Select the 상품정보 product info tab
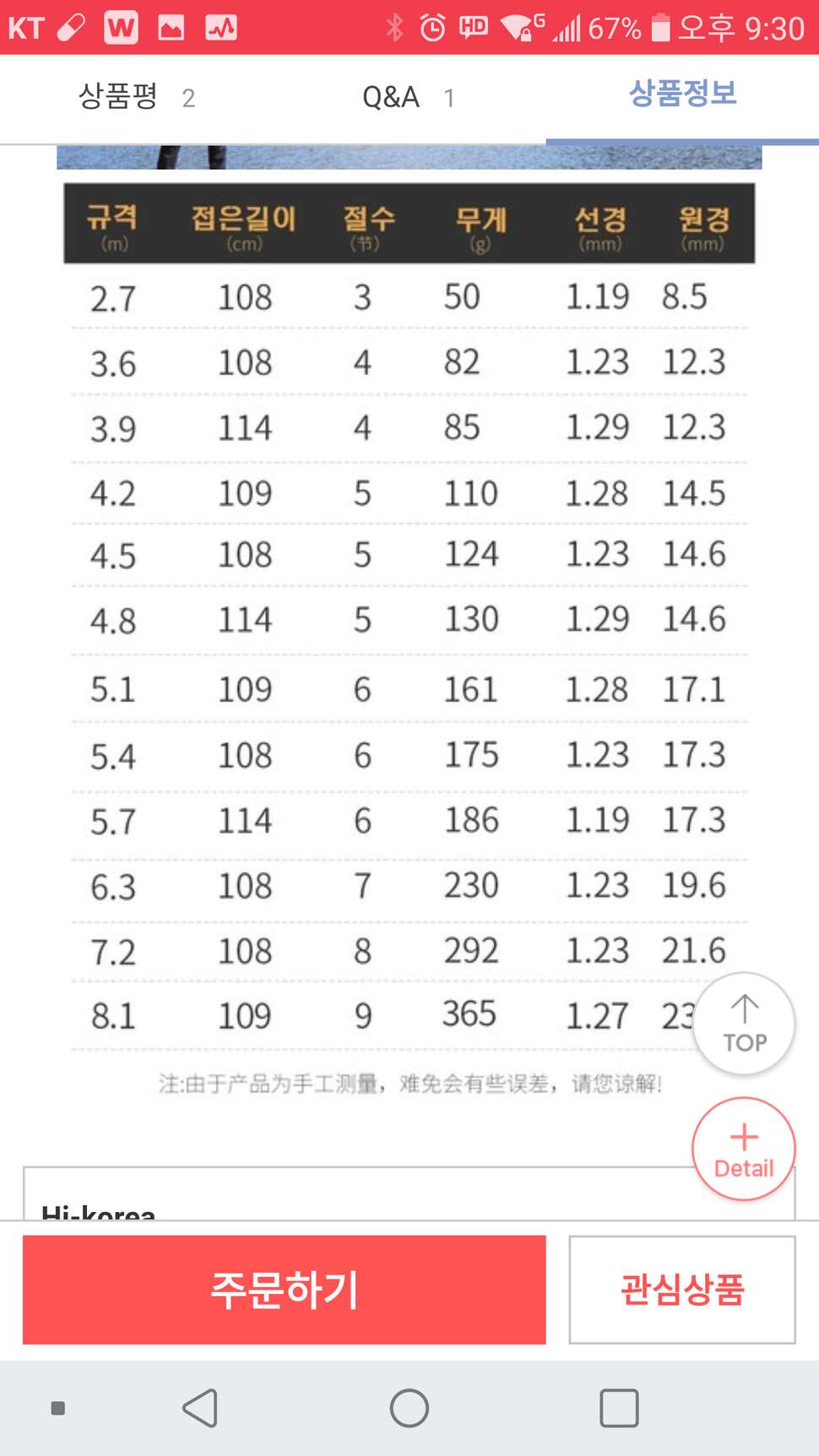 pos(682,95)
